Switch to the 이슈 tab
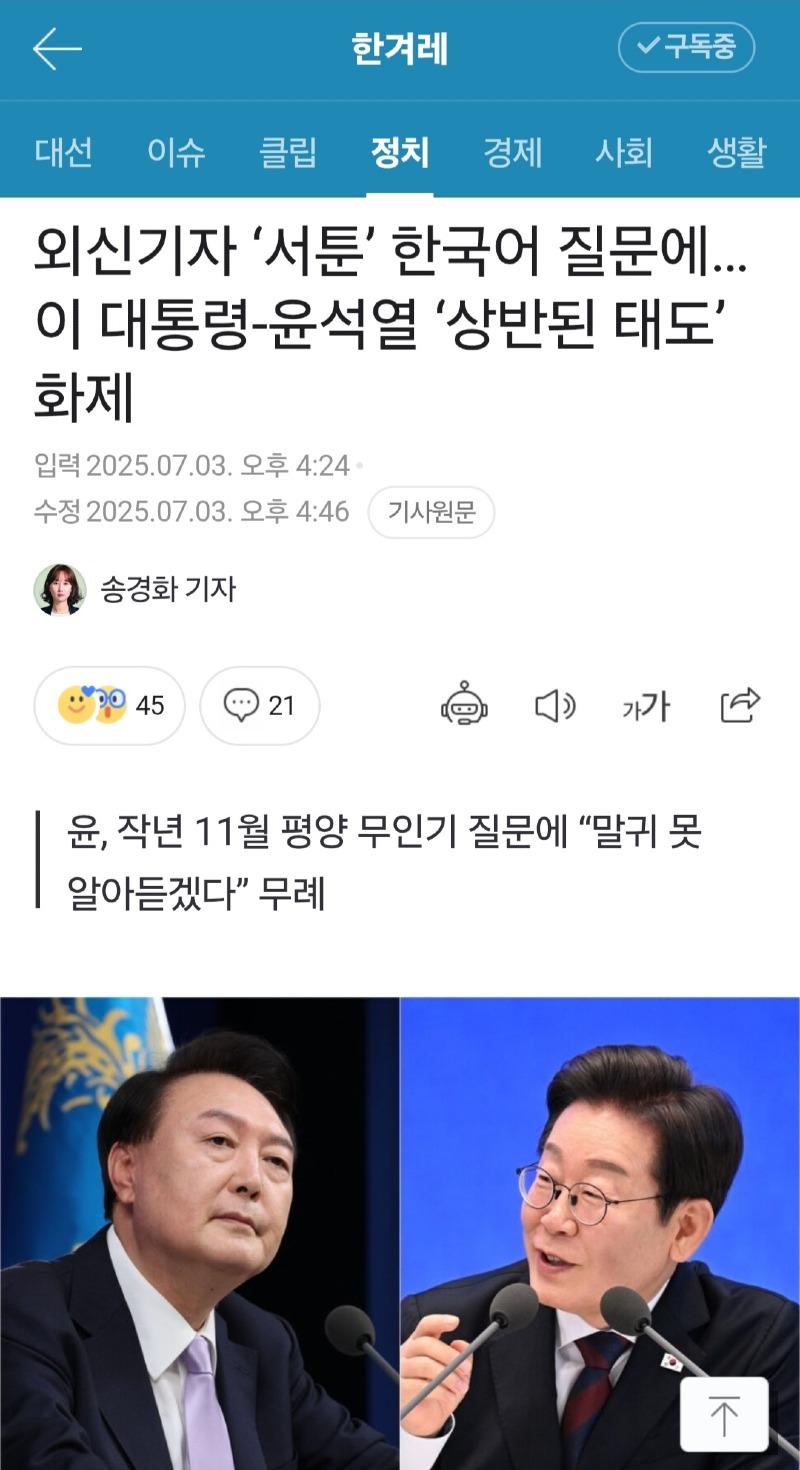 click(176, 152)
